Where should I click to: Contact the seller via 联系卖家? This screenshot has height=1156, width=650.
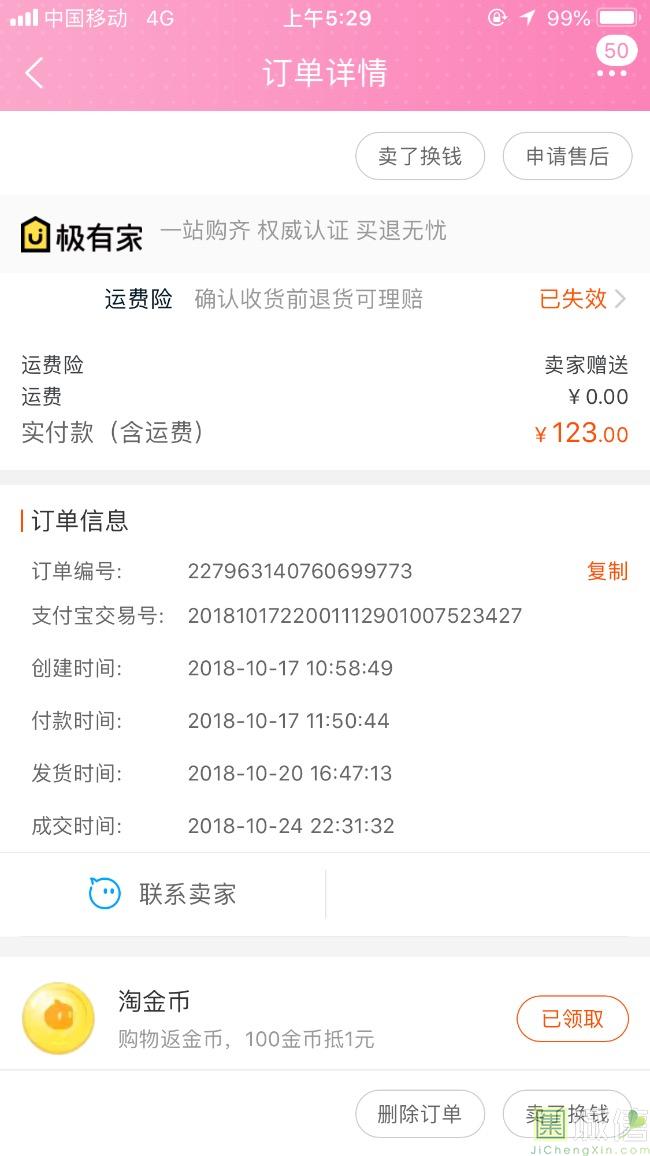163,894
